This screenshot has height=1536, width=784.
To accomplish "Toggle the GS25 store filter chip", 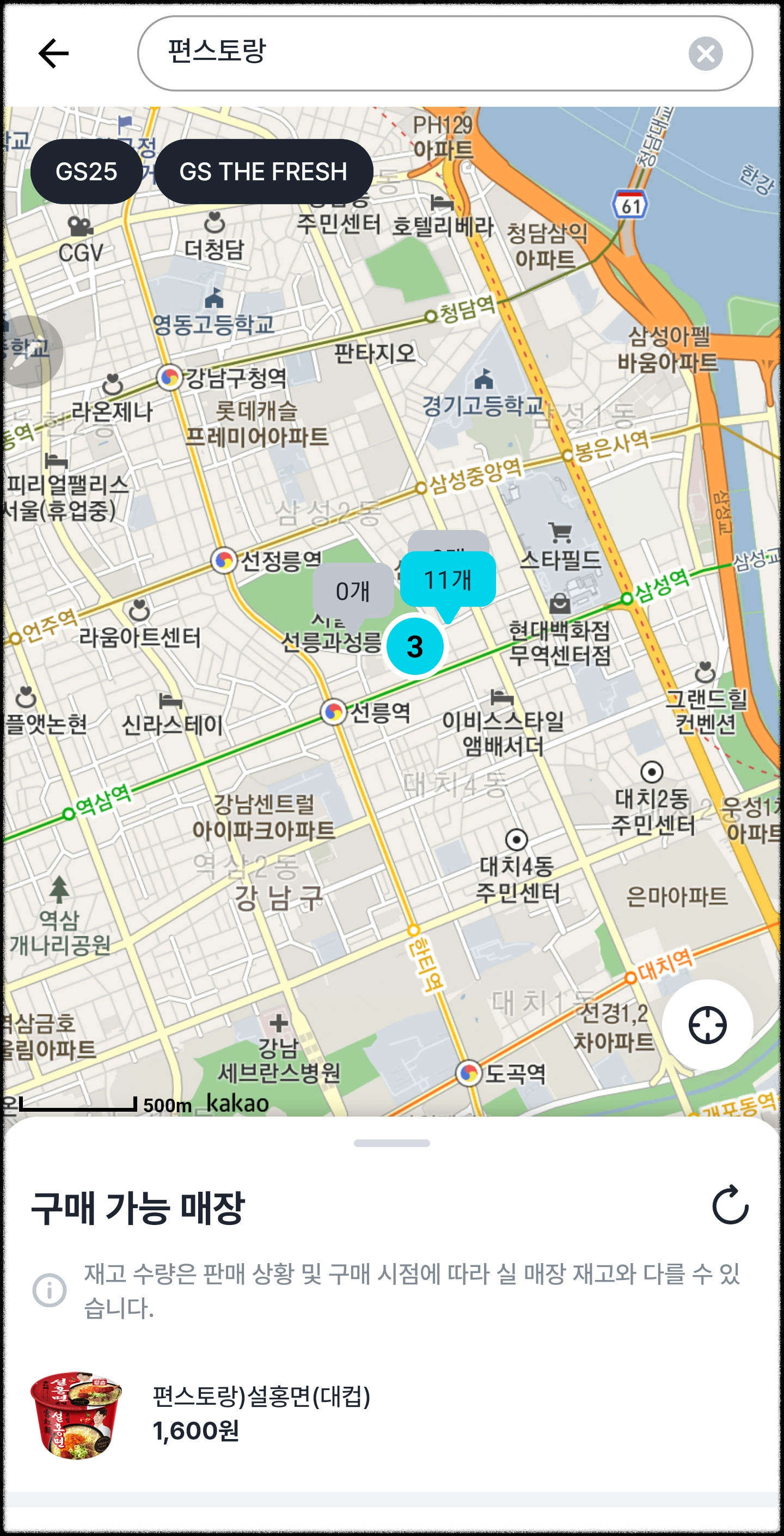I will pyautogui.click(x=87, y=172).
